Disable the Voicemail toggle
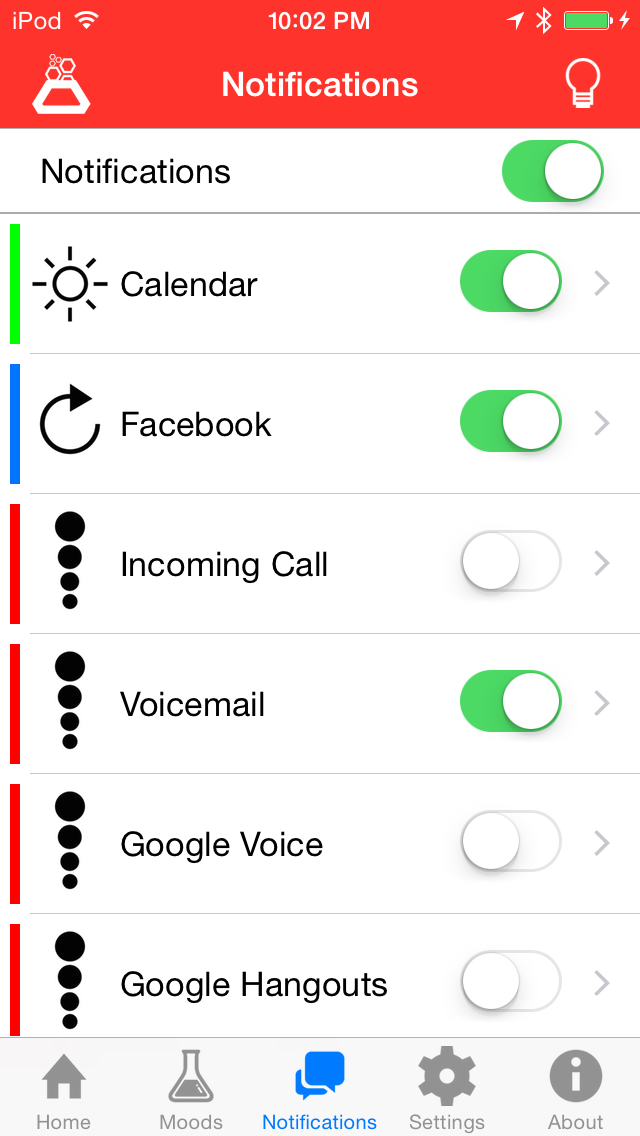The image size is (640, 1136). (511, 701)
